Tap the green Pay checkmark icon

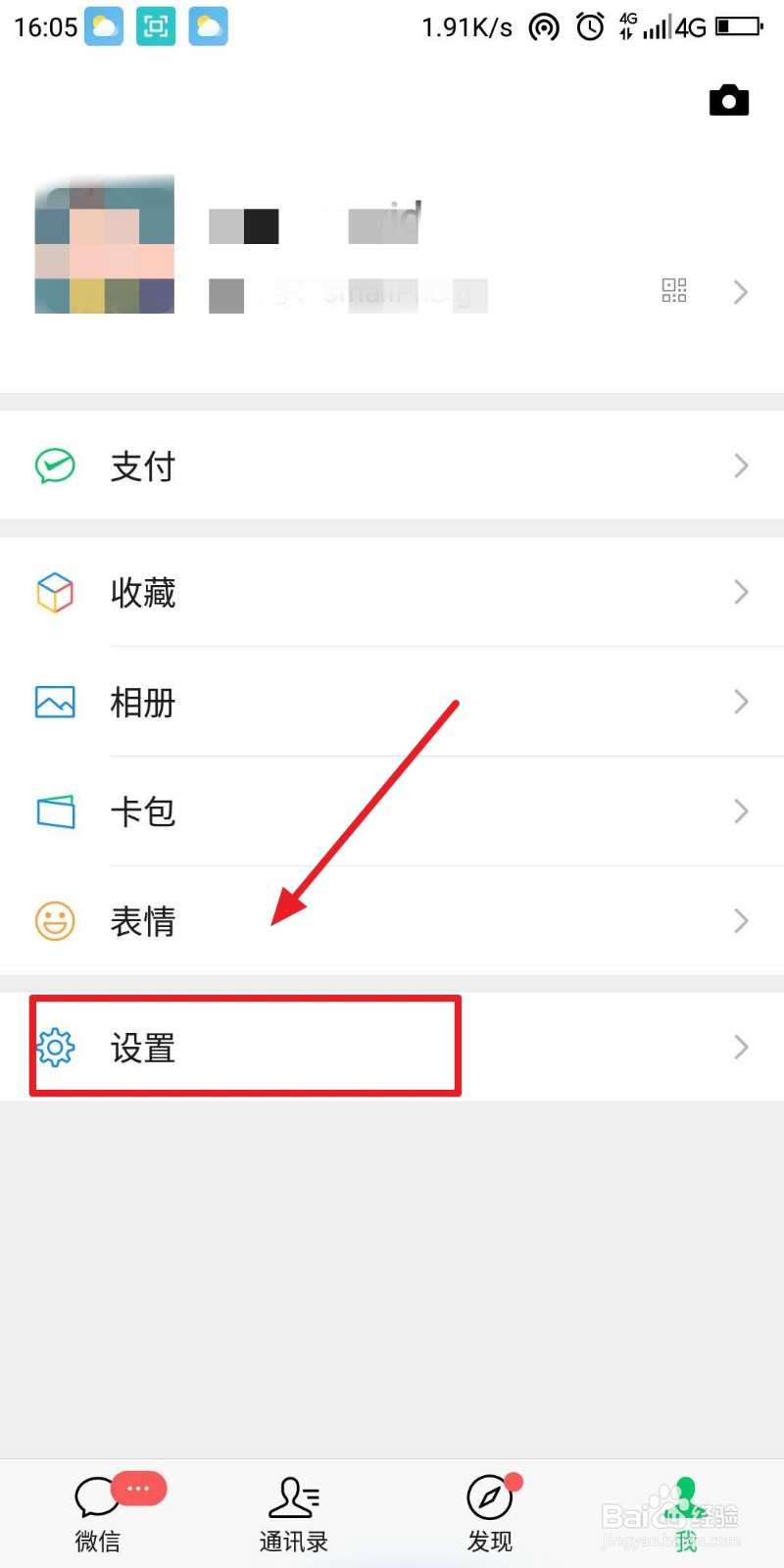55,466
